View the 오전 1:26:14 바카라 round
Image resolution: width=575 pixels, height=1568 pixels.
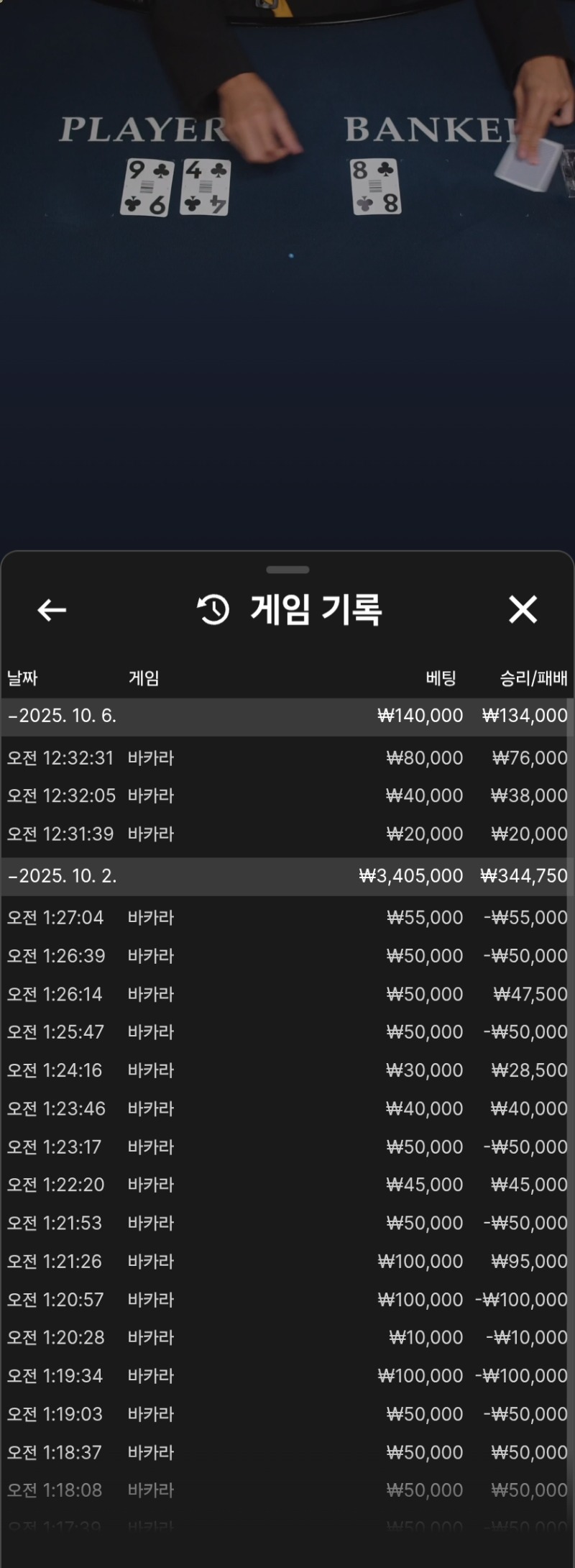click(x=287, y=994)
